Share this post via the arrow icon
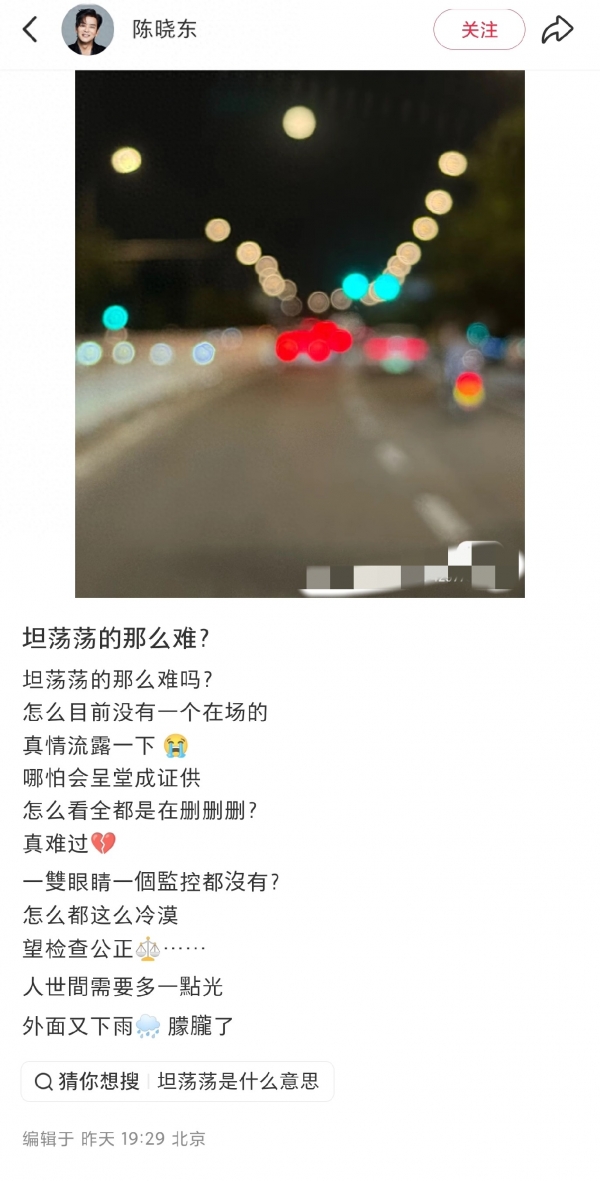The image size is (600, 1181). pos(557,30)
